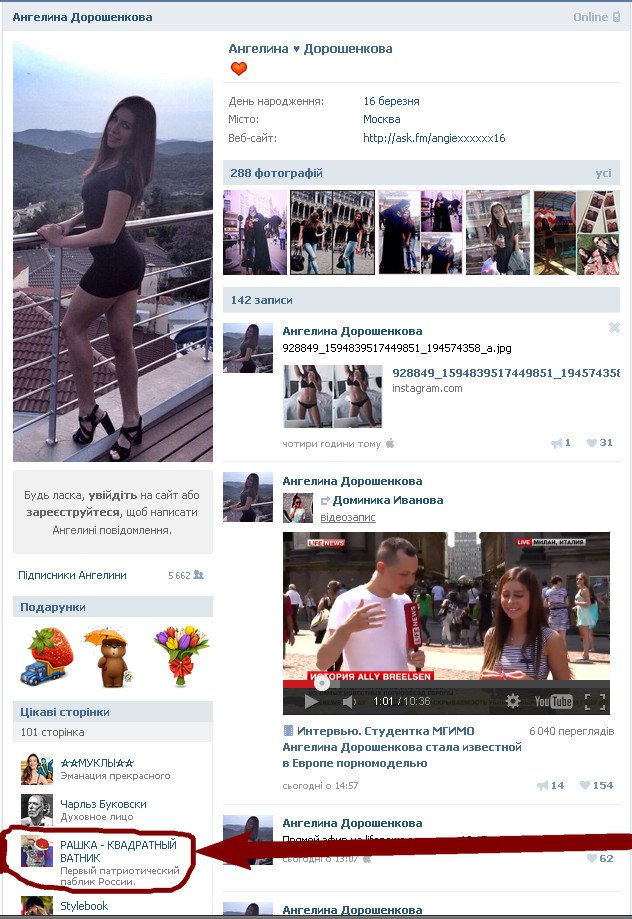Show all 288 photos via "усі"
The width and height of the screenshot is (632, 919).
pyautogui.click(x=603, y=173)
